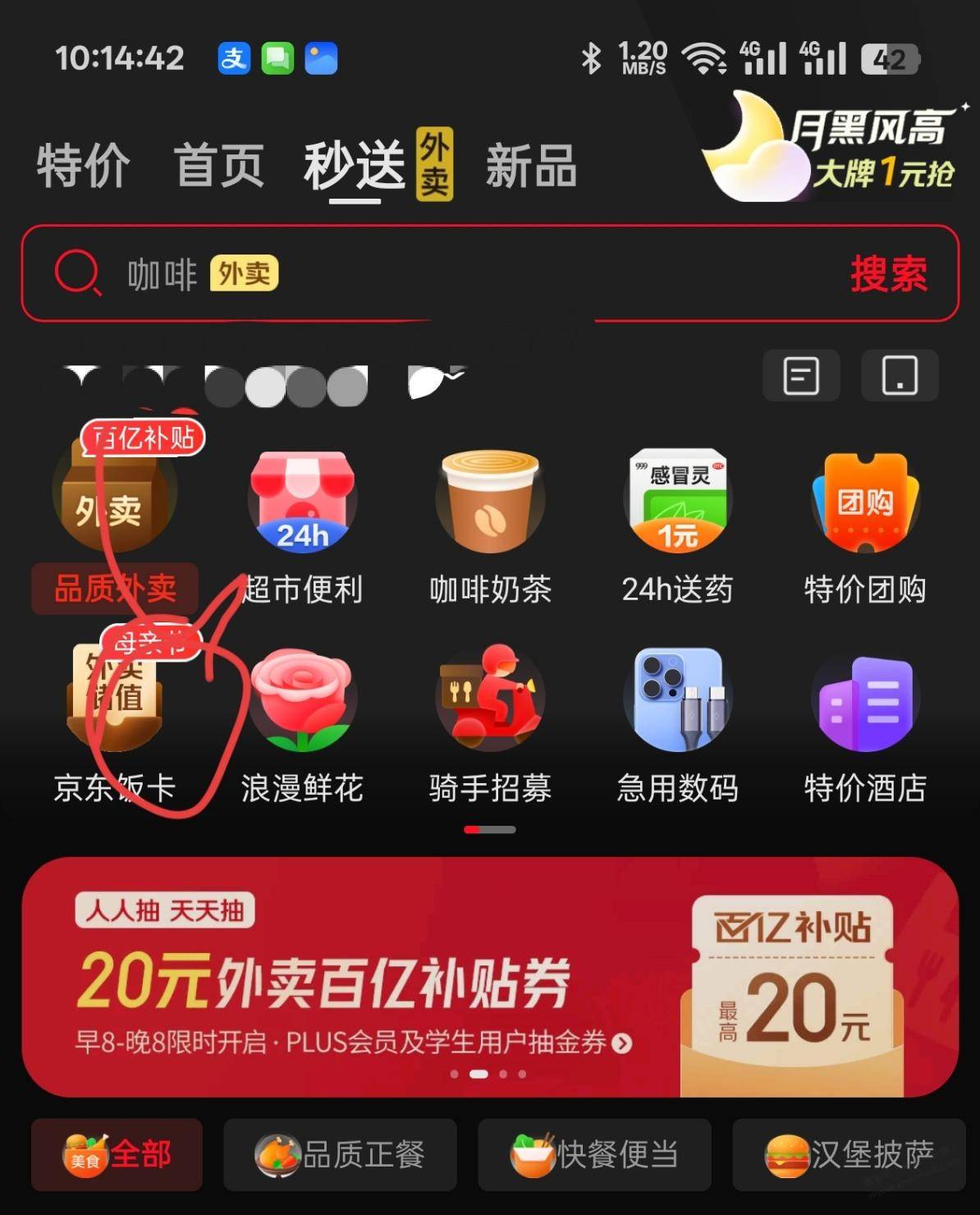
Task: Select the 汉堡披萨 filter chip
Action: (x=849, y=1154)
